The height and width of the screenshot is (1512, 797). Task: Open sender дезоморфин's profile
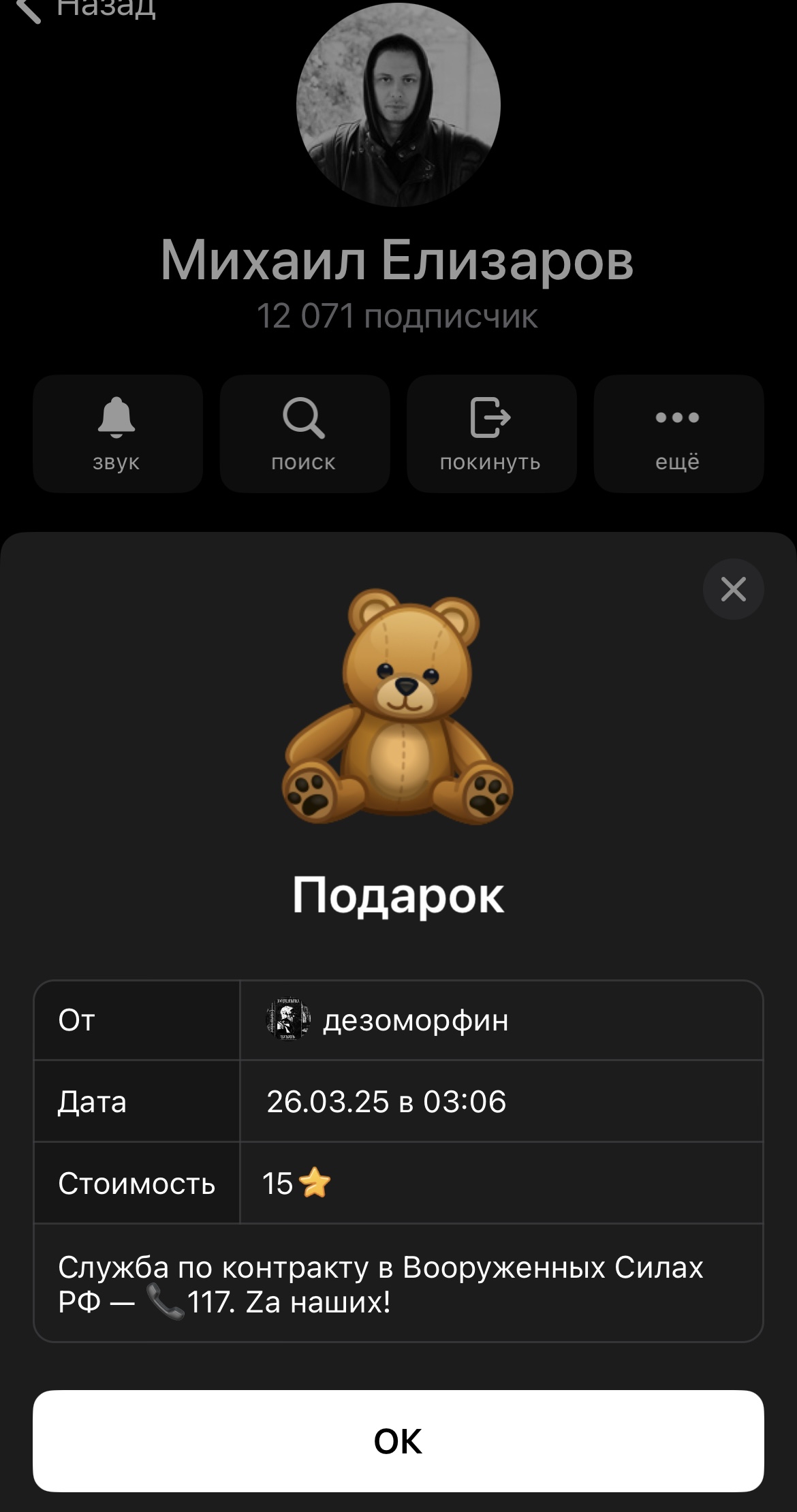[x=387, y=1020]
